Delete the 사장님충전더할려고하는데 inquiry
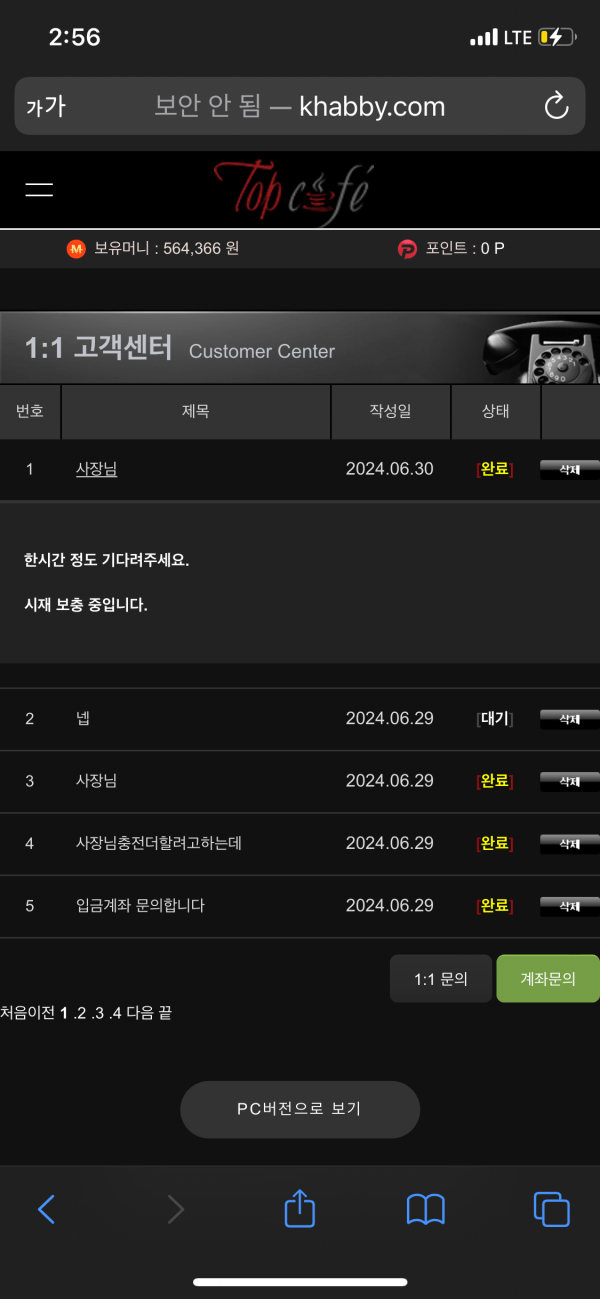 click(570, 844)
